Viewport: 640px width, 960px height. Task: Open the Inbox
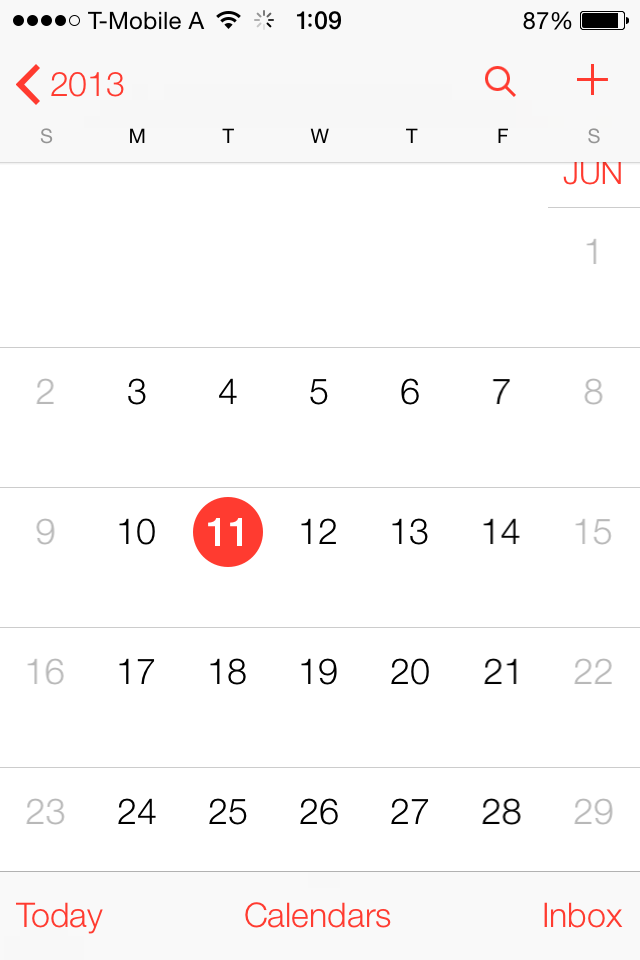click(x=582, y=916)
